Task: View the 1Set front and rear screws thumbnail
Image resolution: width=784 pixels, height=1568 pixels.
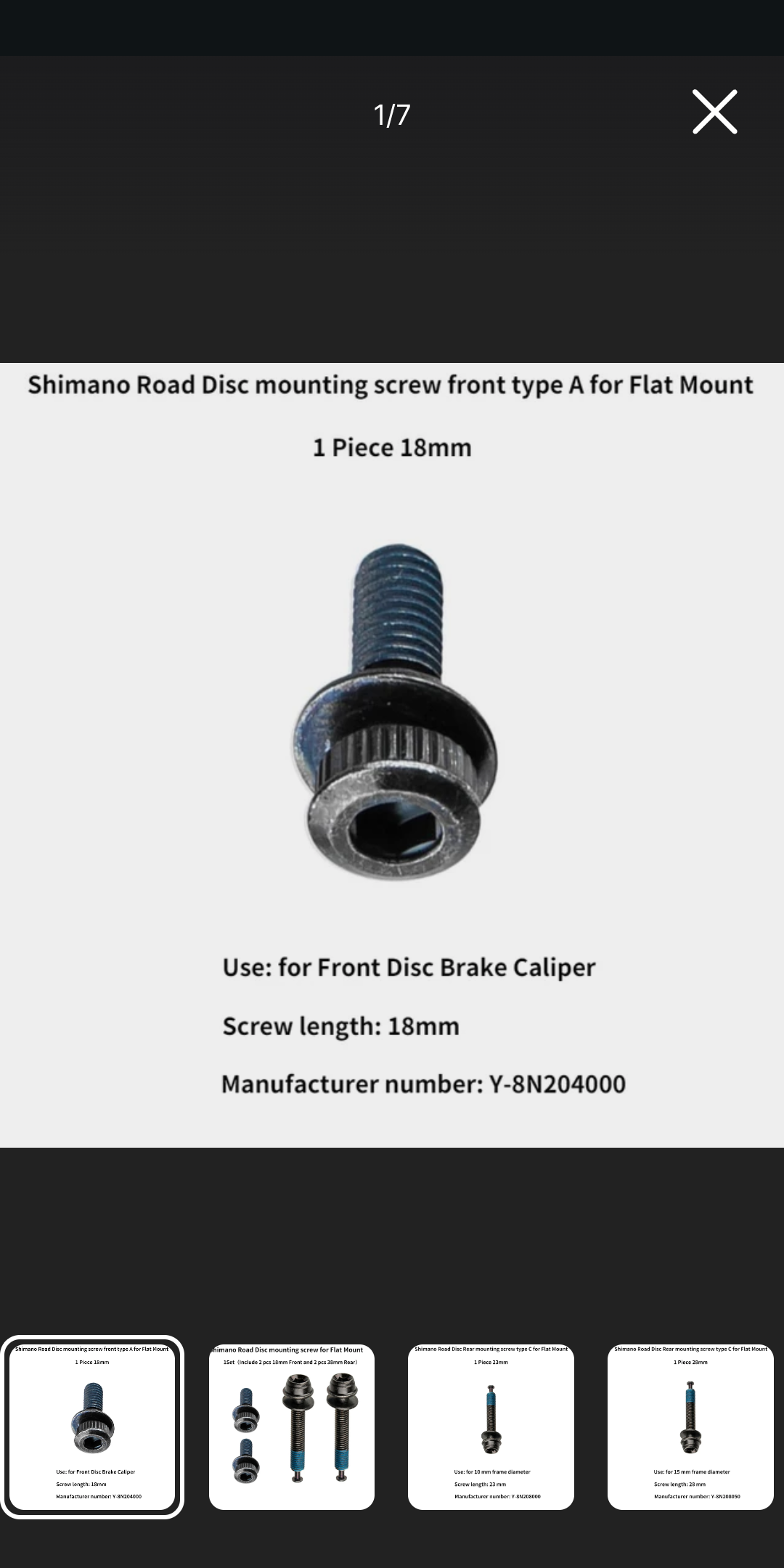Action: 292,1426
